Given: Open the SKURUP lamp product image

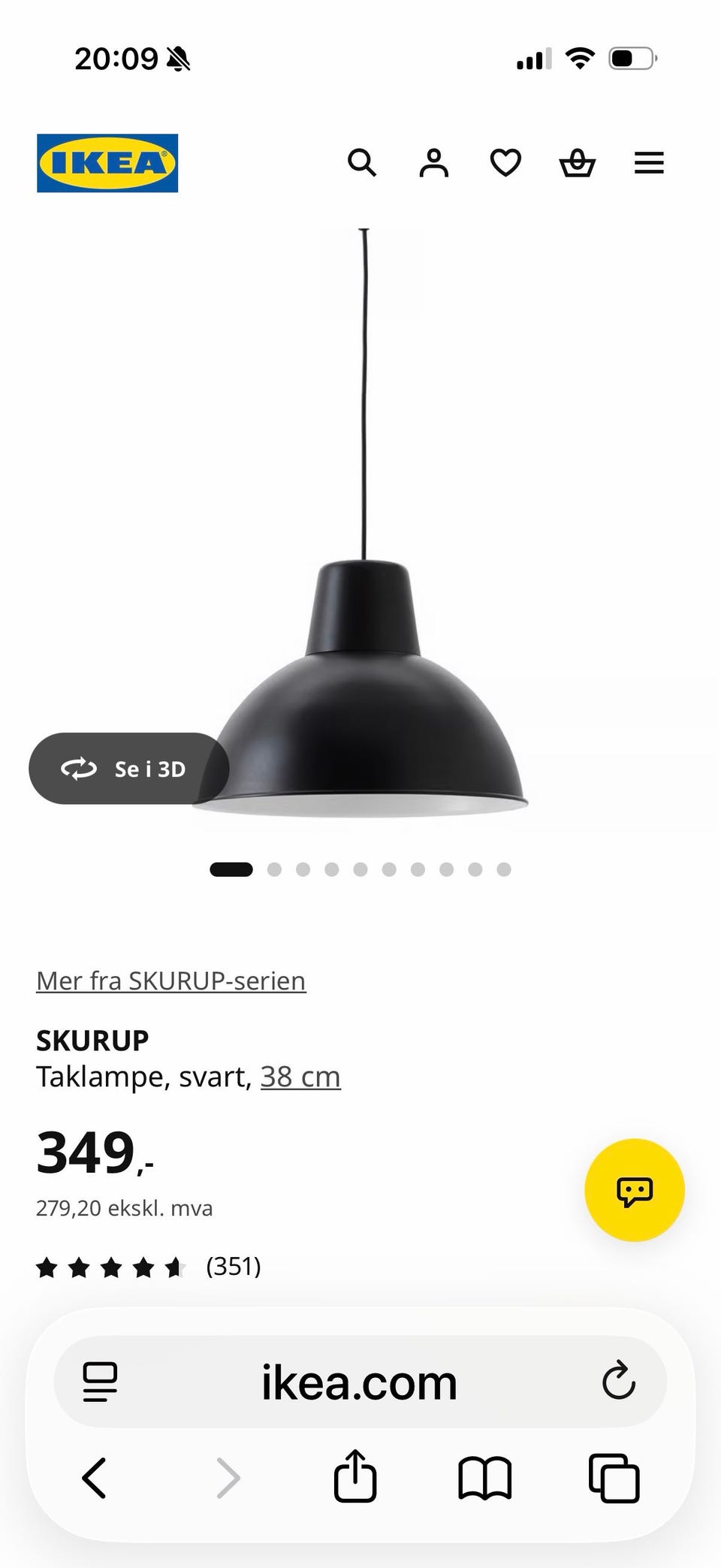Looking at the screenshot, I should (361, 526).
